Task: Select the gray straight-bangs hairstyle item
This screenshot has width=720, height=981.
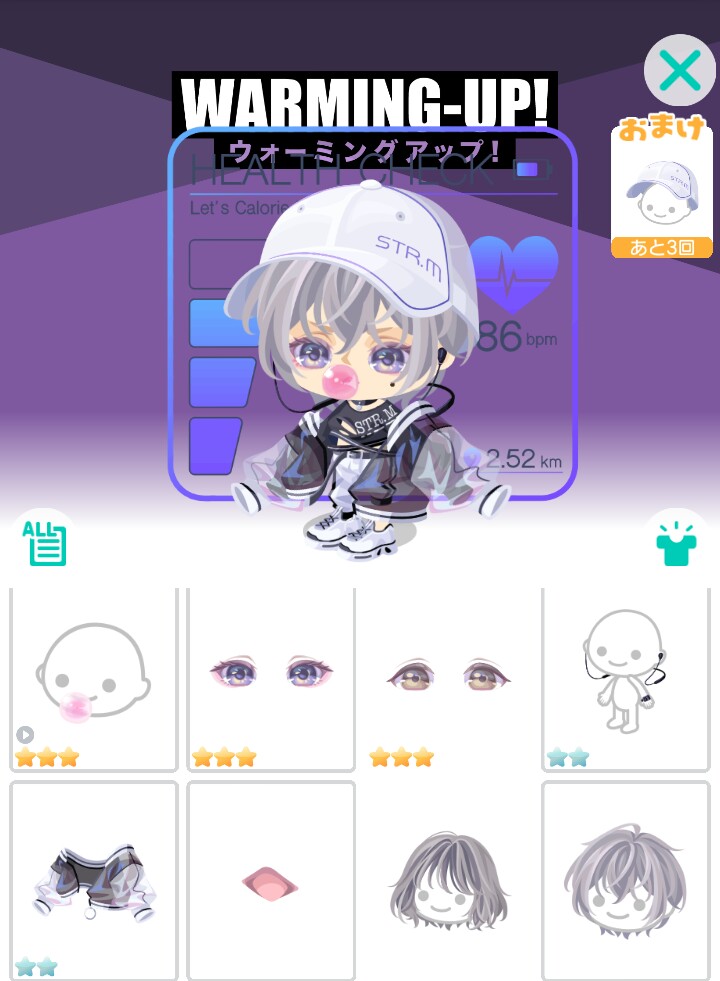Action: [x=448, y=881]
